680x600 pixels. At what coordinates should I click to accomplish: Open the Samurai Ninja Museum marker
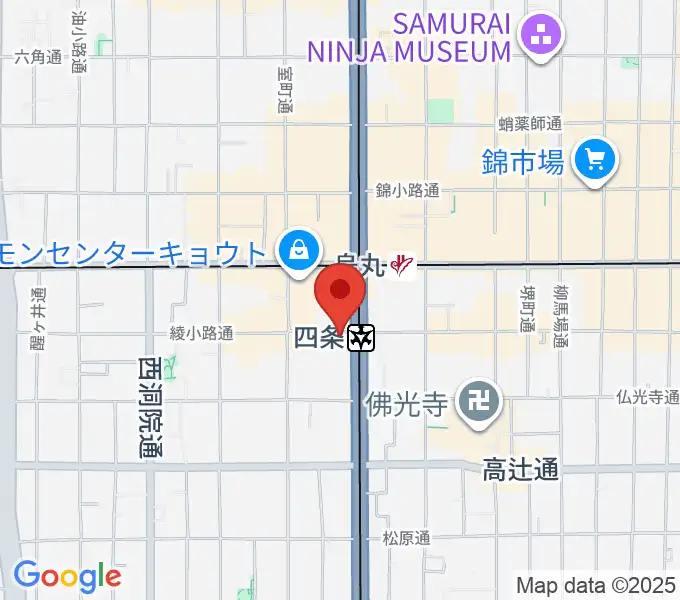click(x=543, y=35)
